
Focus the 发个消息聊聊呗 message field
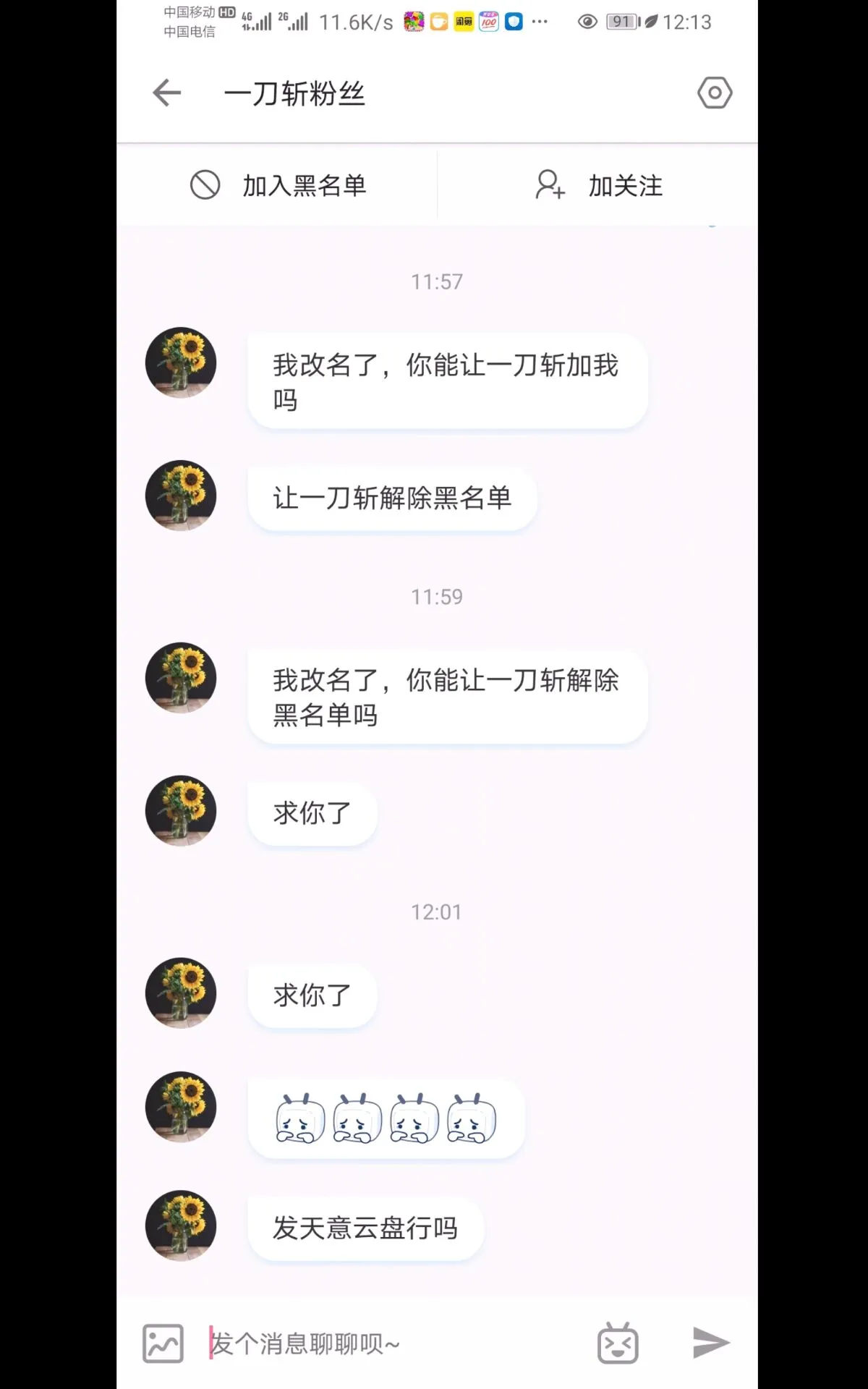tap(391, 1343)
